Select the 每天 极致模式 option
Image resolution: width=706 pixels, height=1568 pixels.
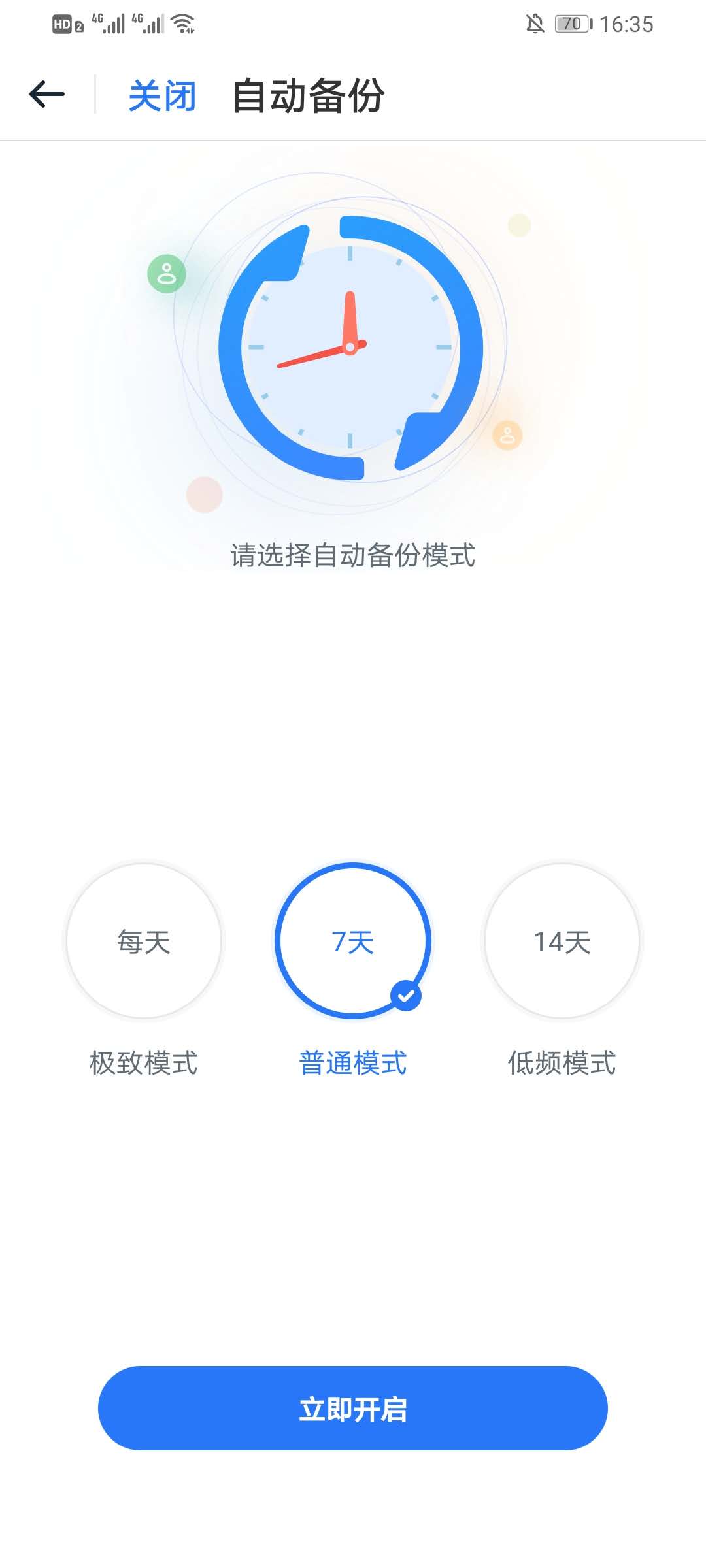pos(144,941)
